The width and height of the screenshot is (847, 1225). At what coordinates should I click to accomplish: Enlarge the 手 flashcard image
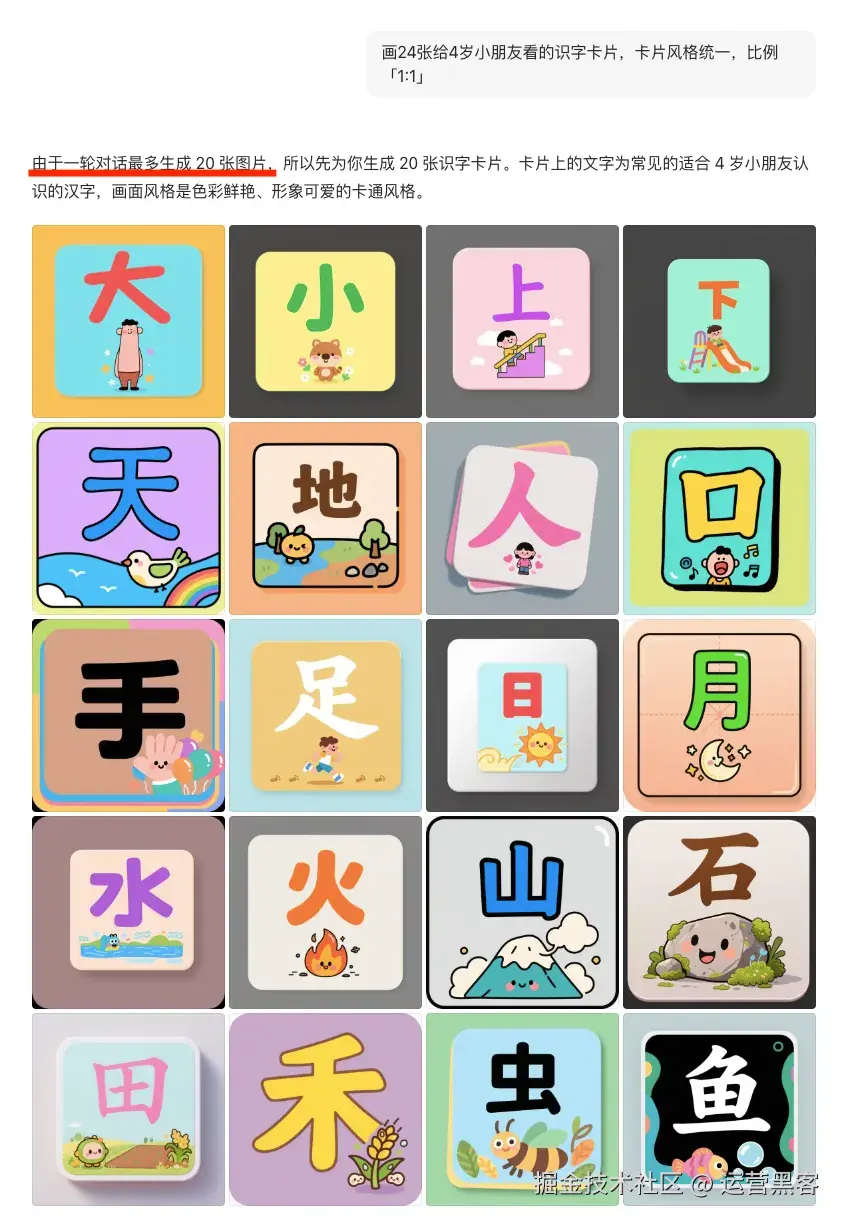pos(128,714)
